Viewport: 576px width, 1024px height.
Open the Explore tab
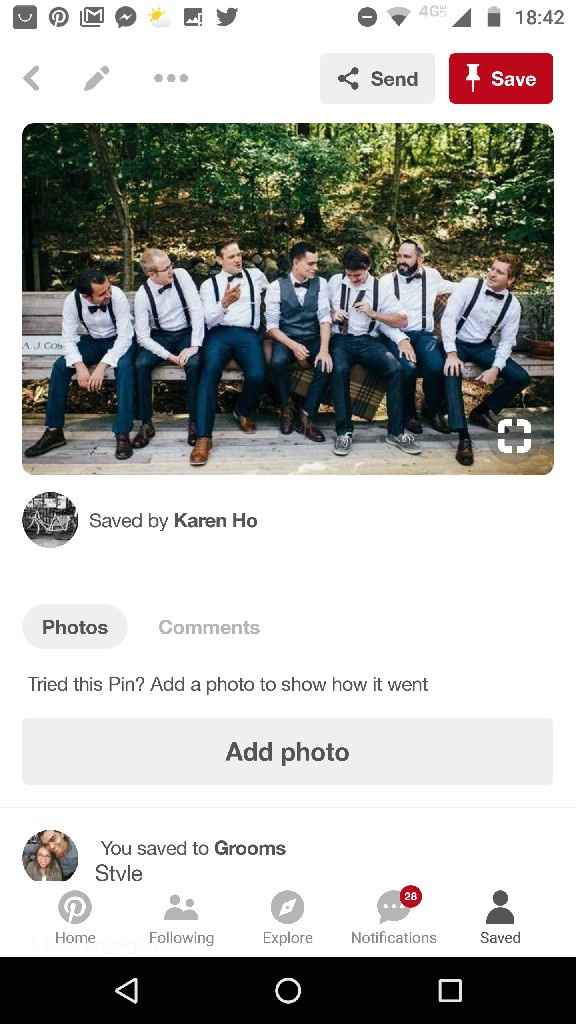point(287,918)
